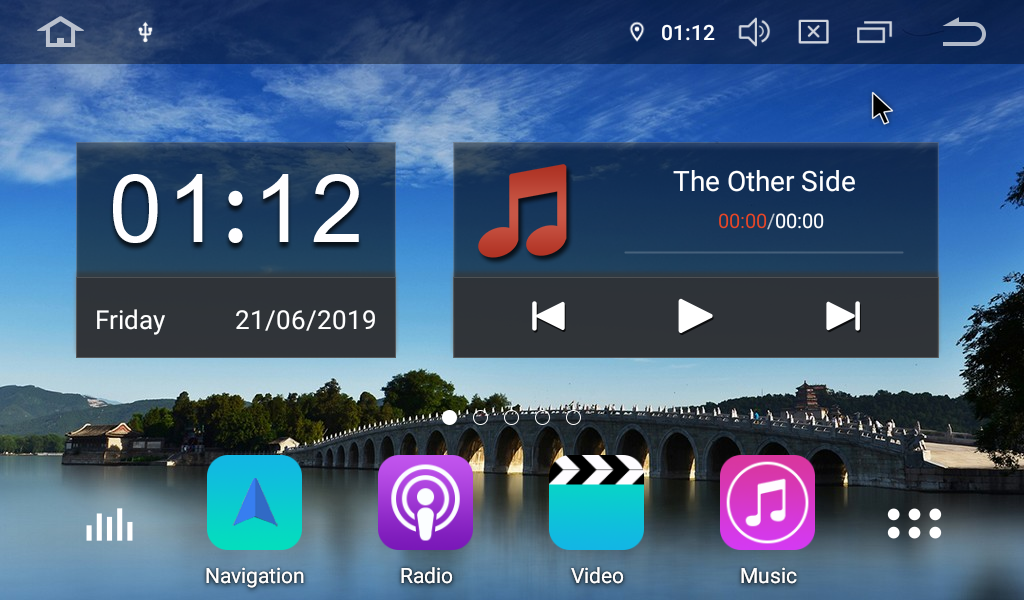This screenshot has height=600, width=1024.
Task: Open the clock widget
Action: 236,209
